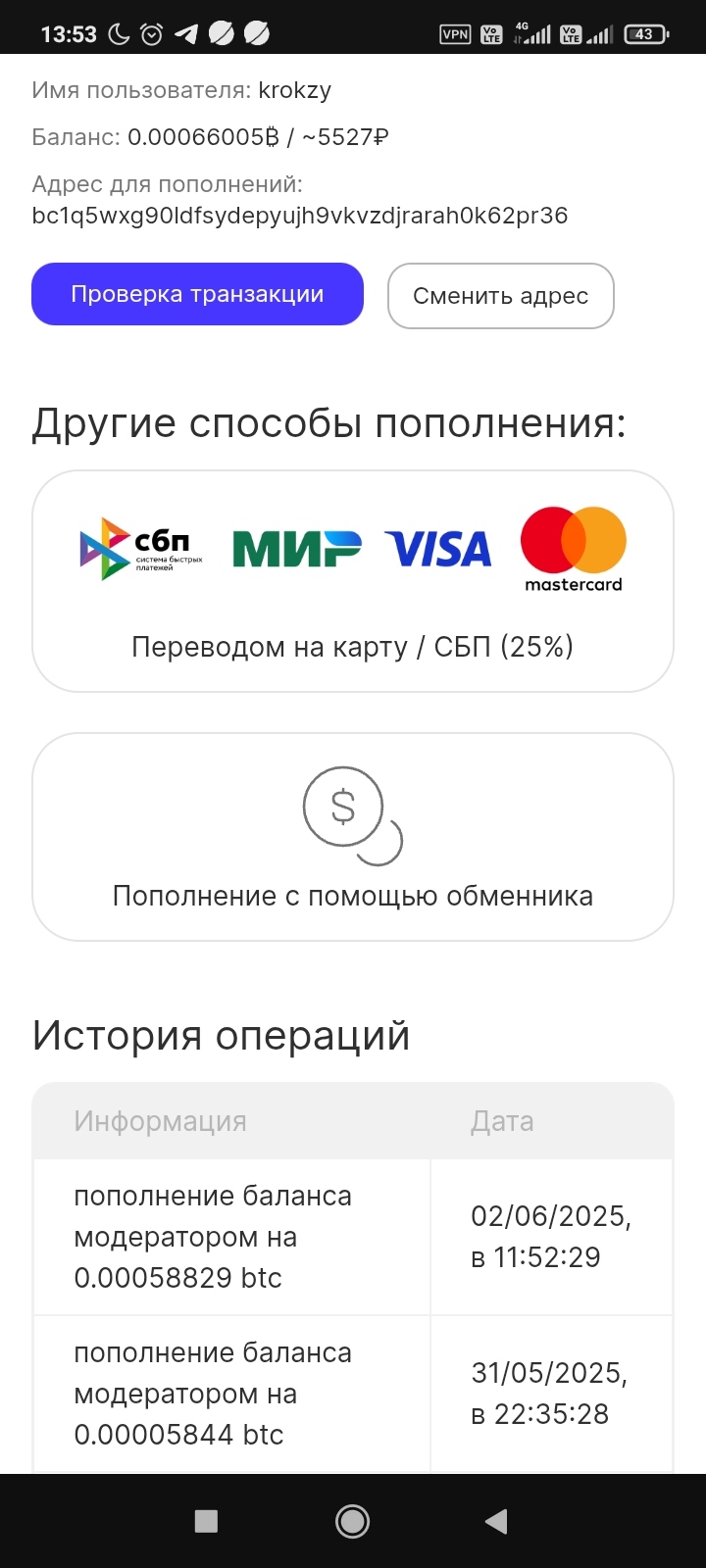Screen dimensions: 706x1568
Task: Go to the home screen via the home button
Action: (352, 1521)
